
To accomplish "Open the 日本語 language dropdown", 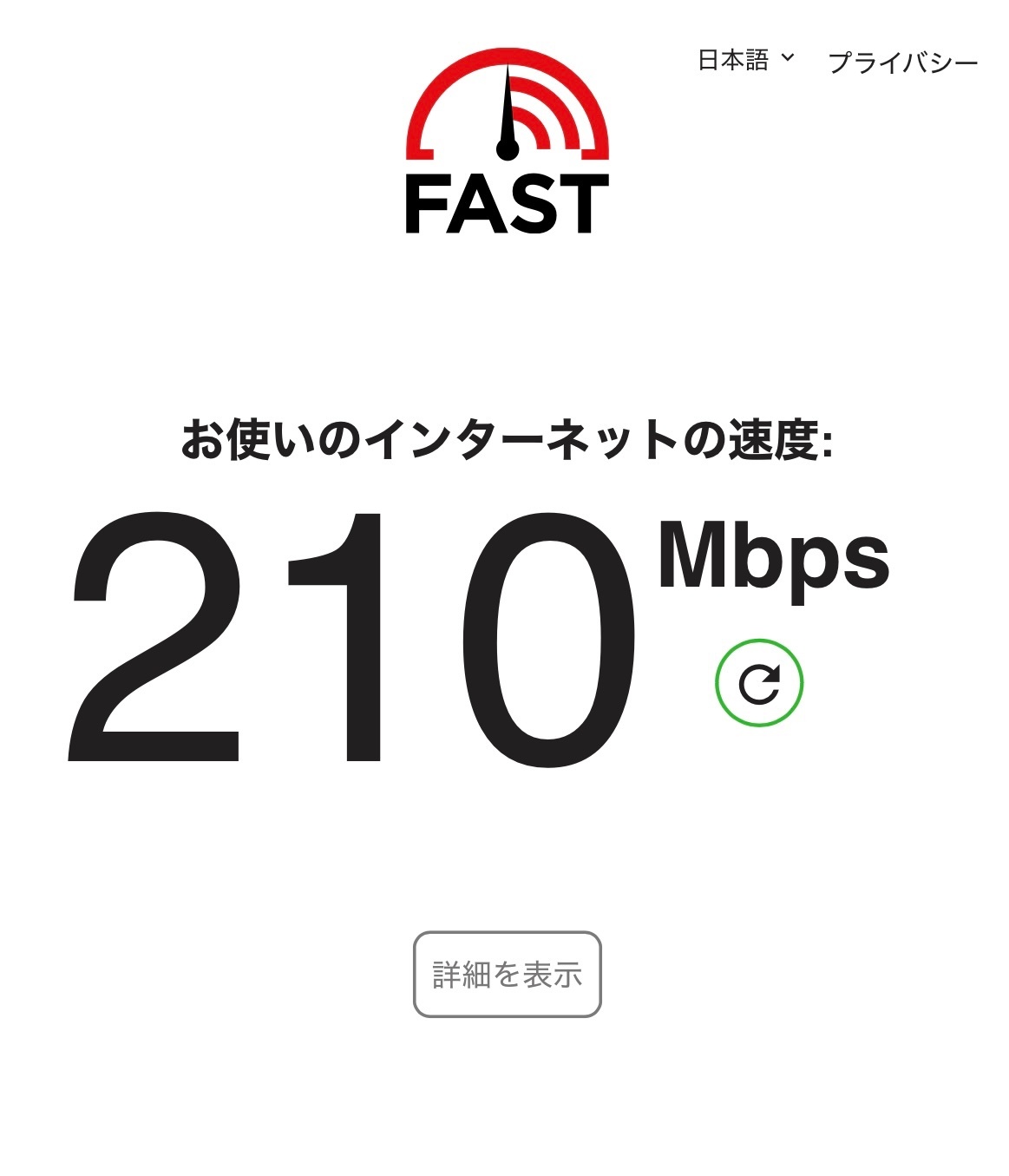I will (745, 60).
